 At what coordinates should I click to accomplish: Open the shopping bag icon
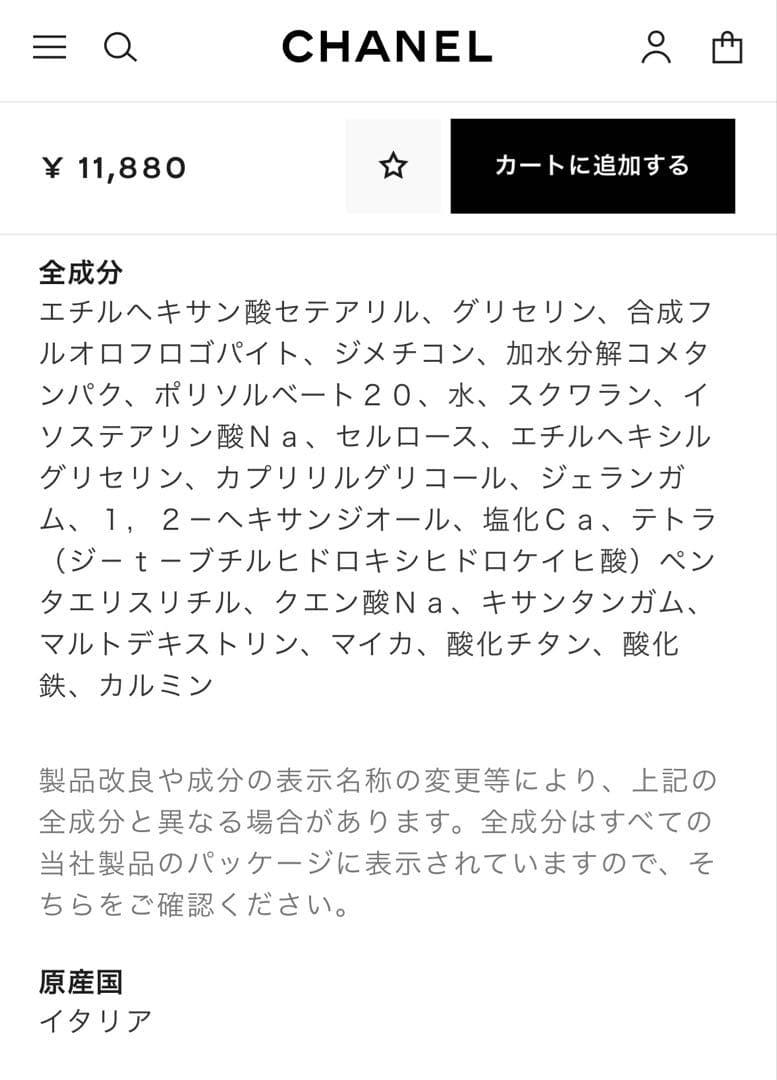pos(728,47)
